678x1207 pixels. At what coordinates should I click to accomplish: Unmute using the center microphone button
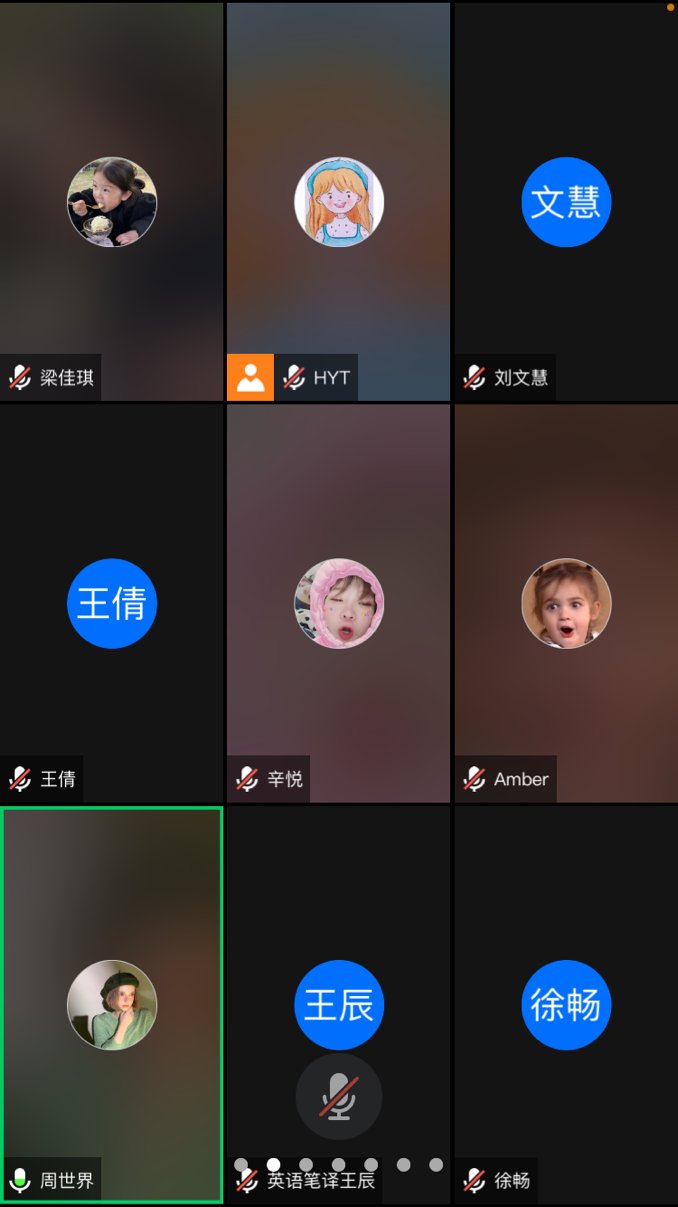coord(339,1097)
